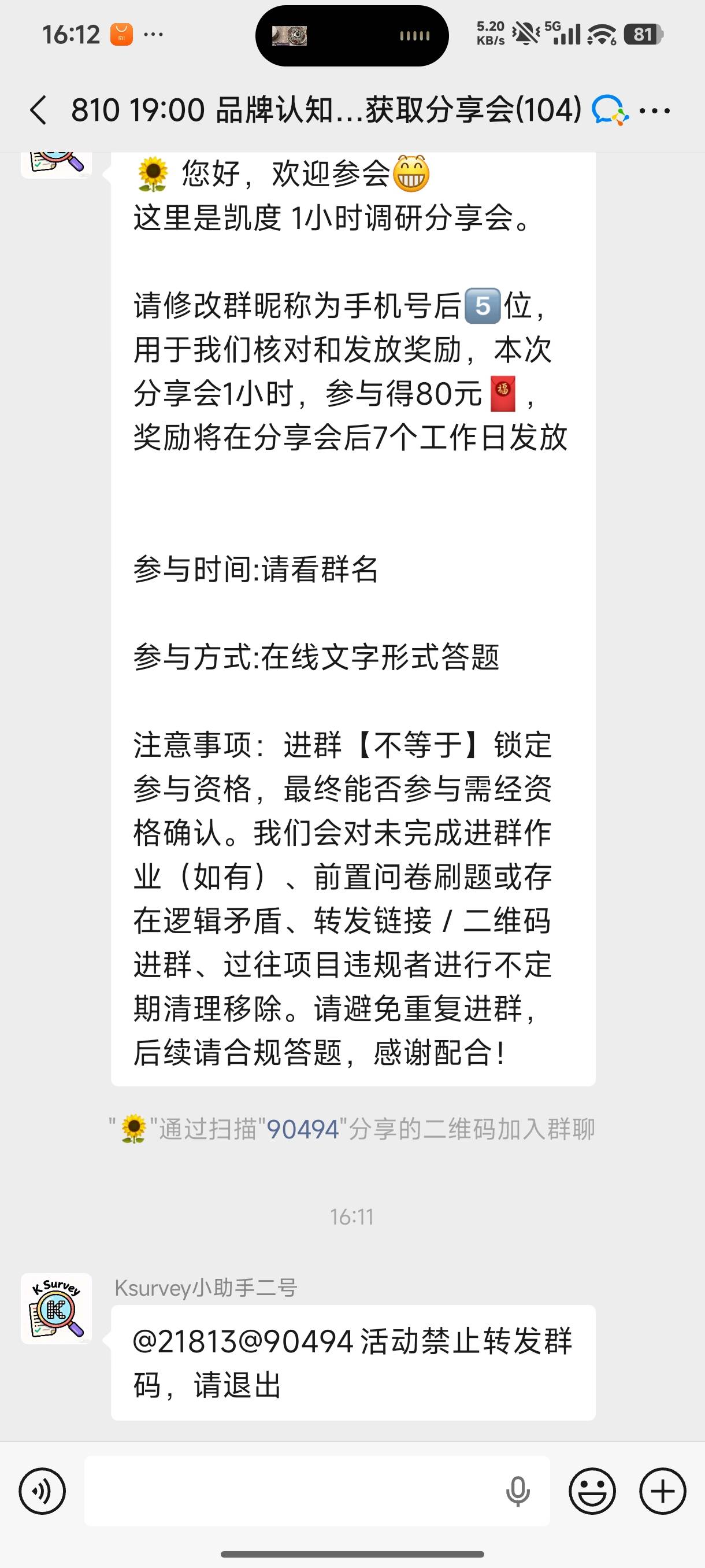Open the plus attachment menu
Screen dimensions: 705x1568
coord(662,1491)
